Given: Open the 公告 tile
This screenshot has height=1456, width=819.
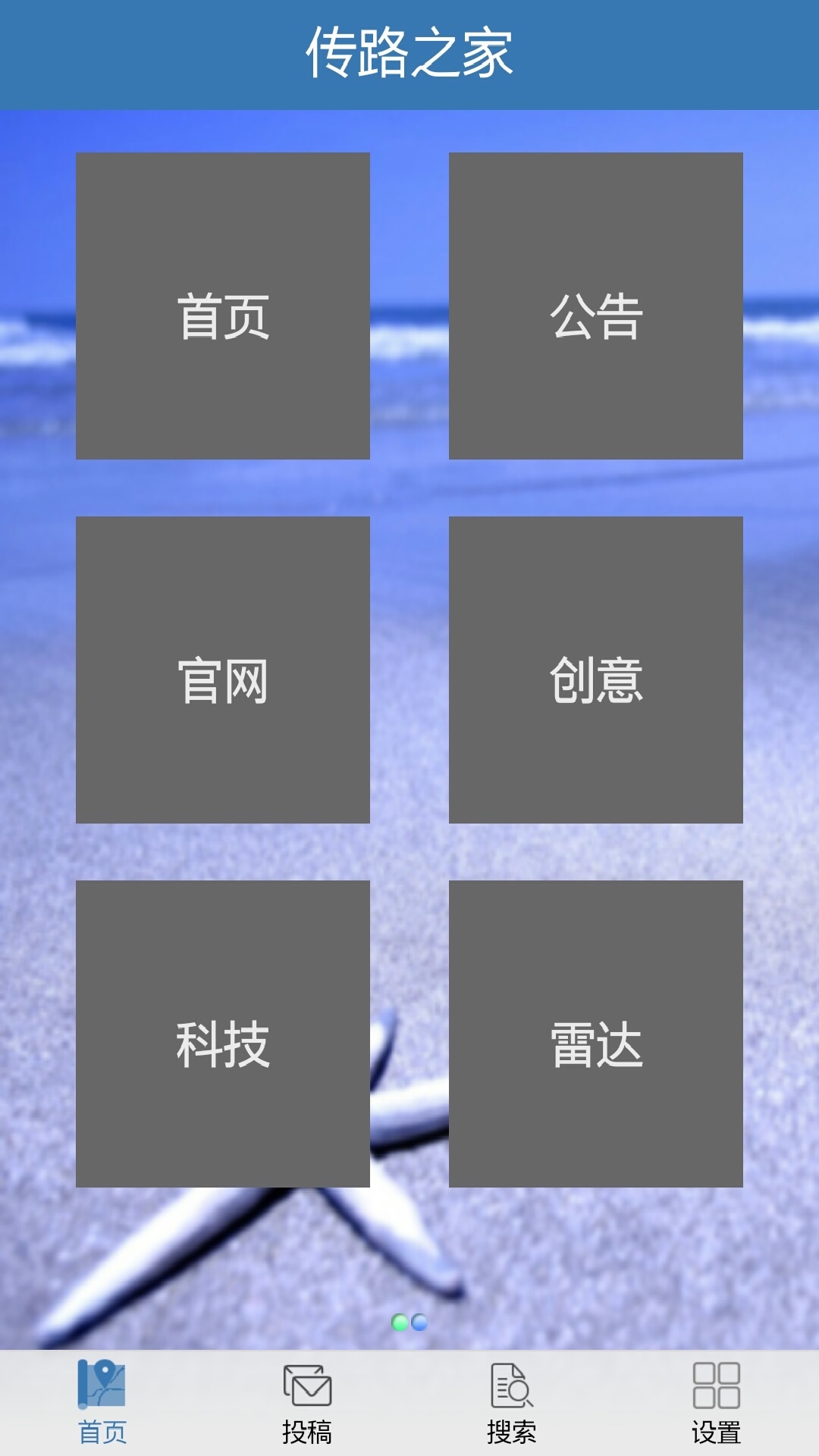Looking at the screenshot, I should [x=596, y=306].
